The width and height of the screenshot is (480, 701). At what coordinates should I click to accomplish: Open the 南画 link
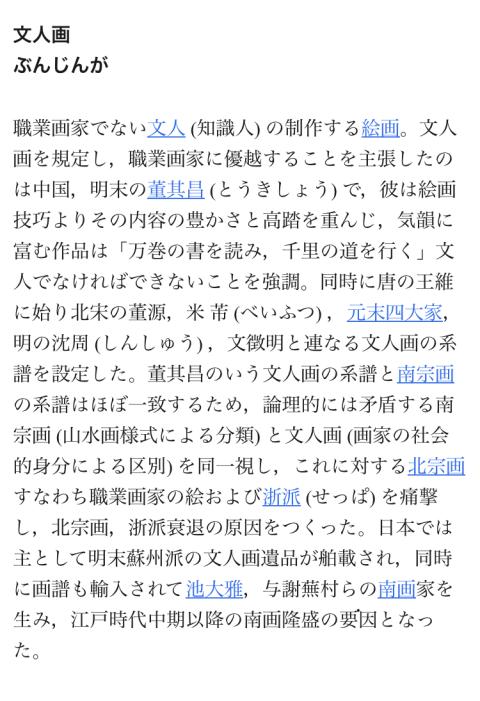[x=397, y=589]
